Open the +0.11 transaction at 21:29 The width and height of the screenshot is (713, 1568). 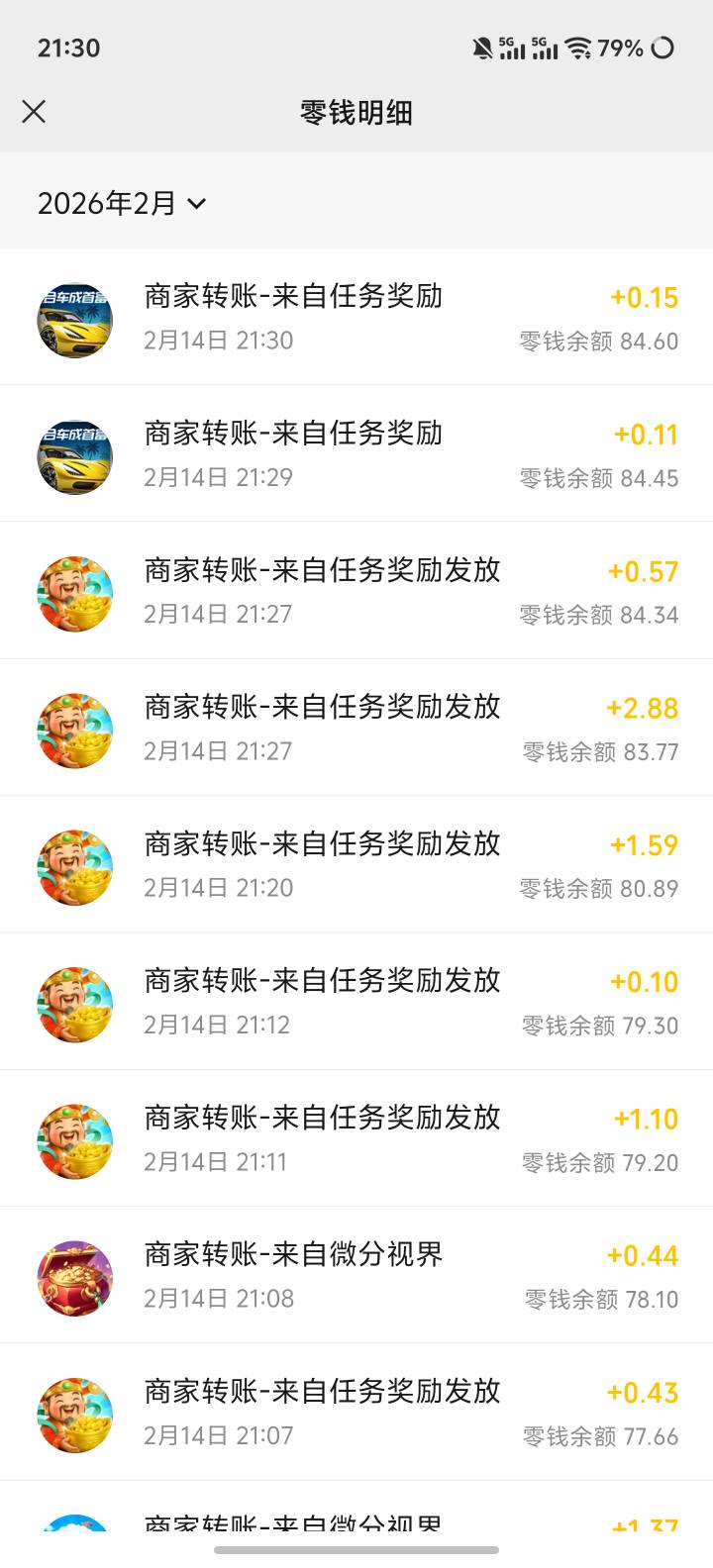(x=356, y=453)
